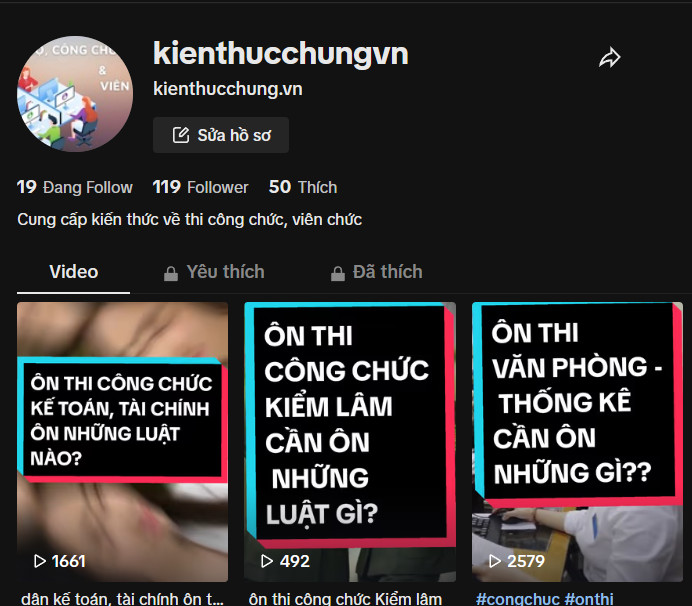View the 119 Follower list
This screenshot has height=606, width=692.
pyautogui.click(x=200, y=187)
